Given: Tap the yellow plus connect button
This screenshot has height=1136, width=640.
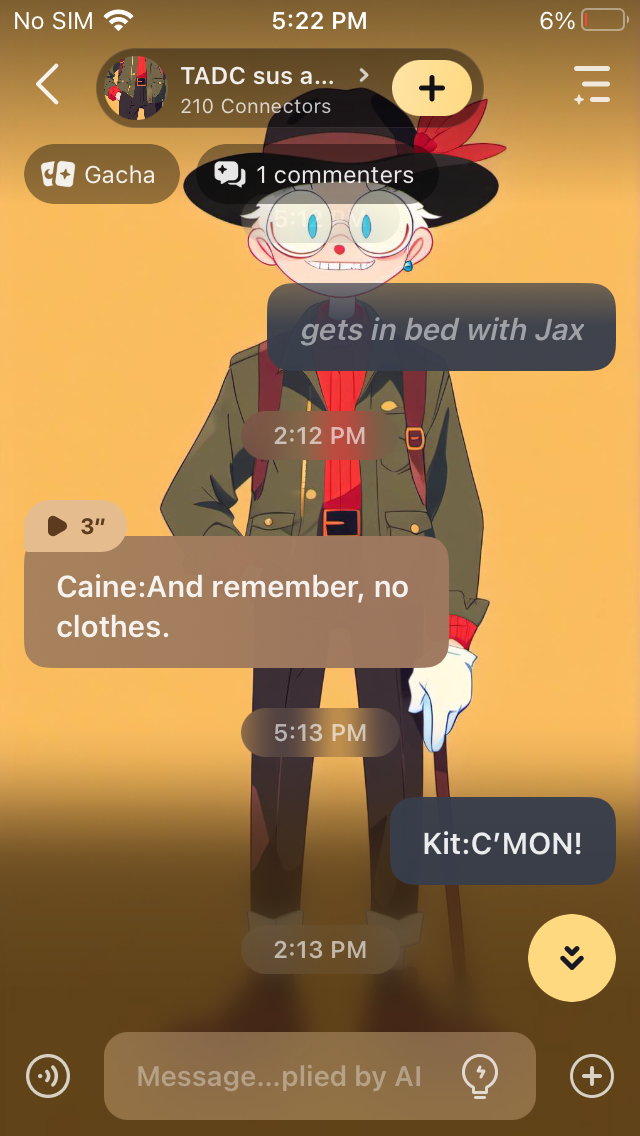Looking at the screenshot, I should (x=431, y=88).
